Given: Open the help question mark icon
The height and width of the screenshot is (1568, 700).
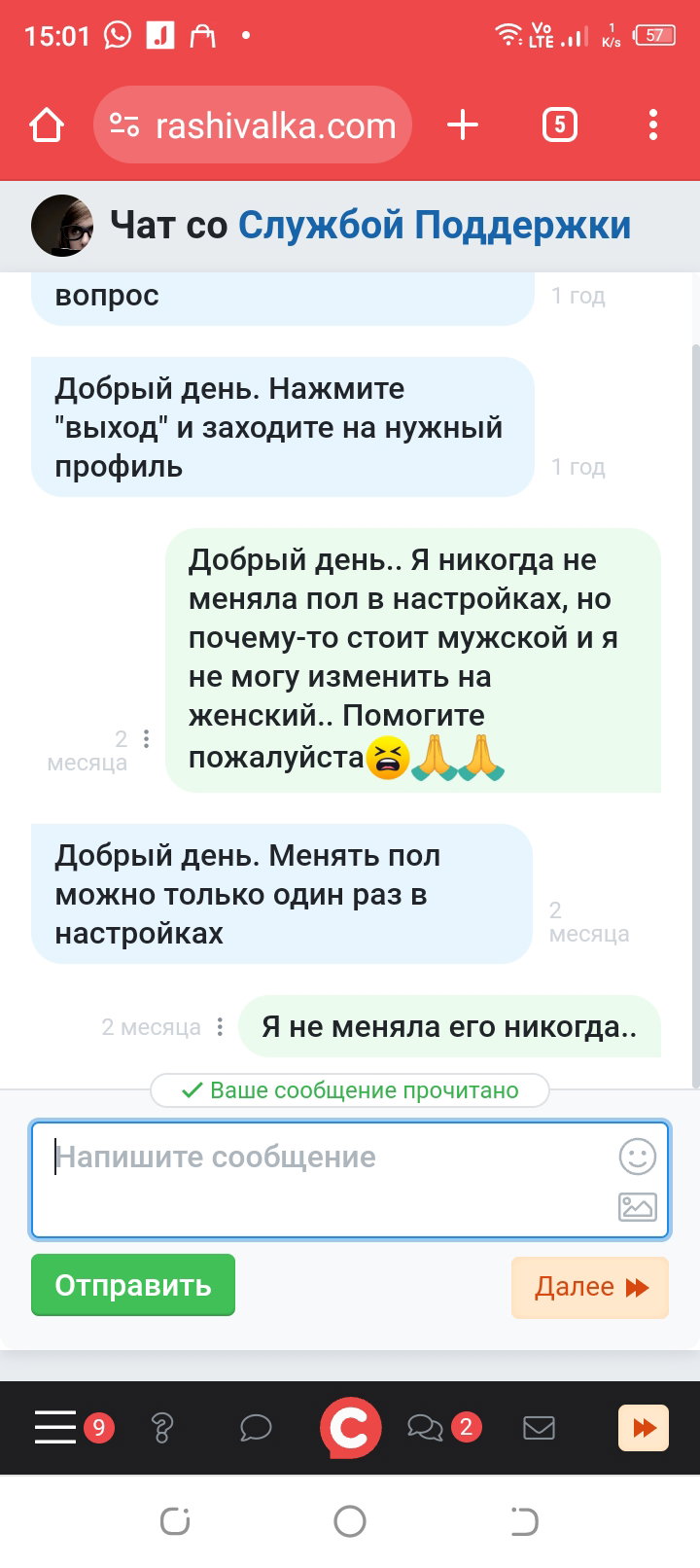Looking at the screenshot, I should click(162, 1428).
